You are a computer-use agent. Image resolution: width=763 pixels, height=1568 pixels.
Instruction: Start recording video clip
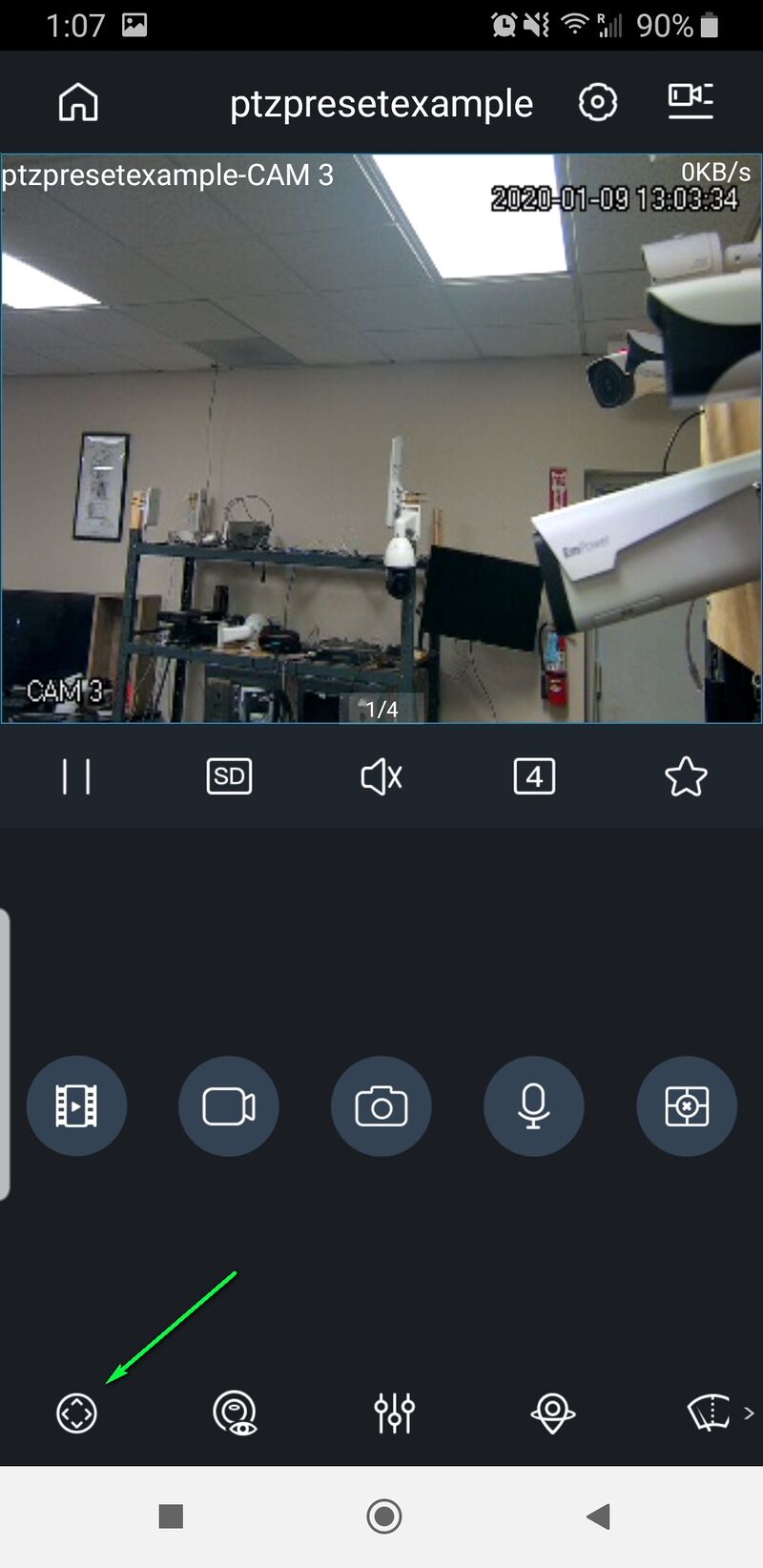click(229, 1106)
